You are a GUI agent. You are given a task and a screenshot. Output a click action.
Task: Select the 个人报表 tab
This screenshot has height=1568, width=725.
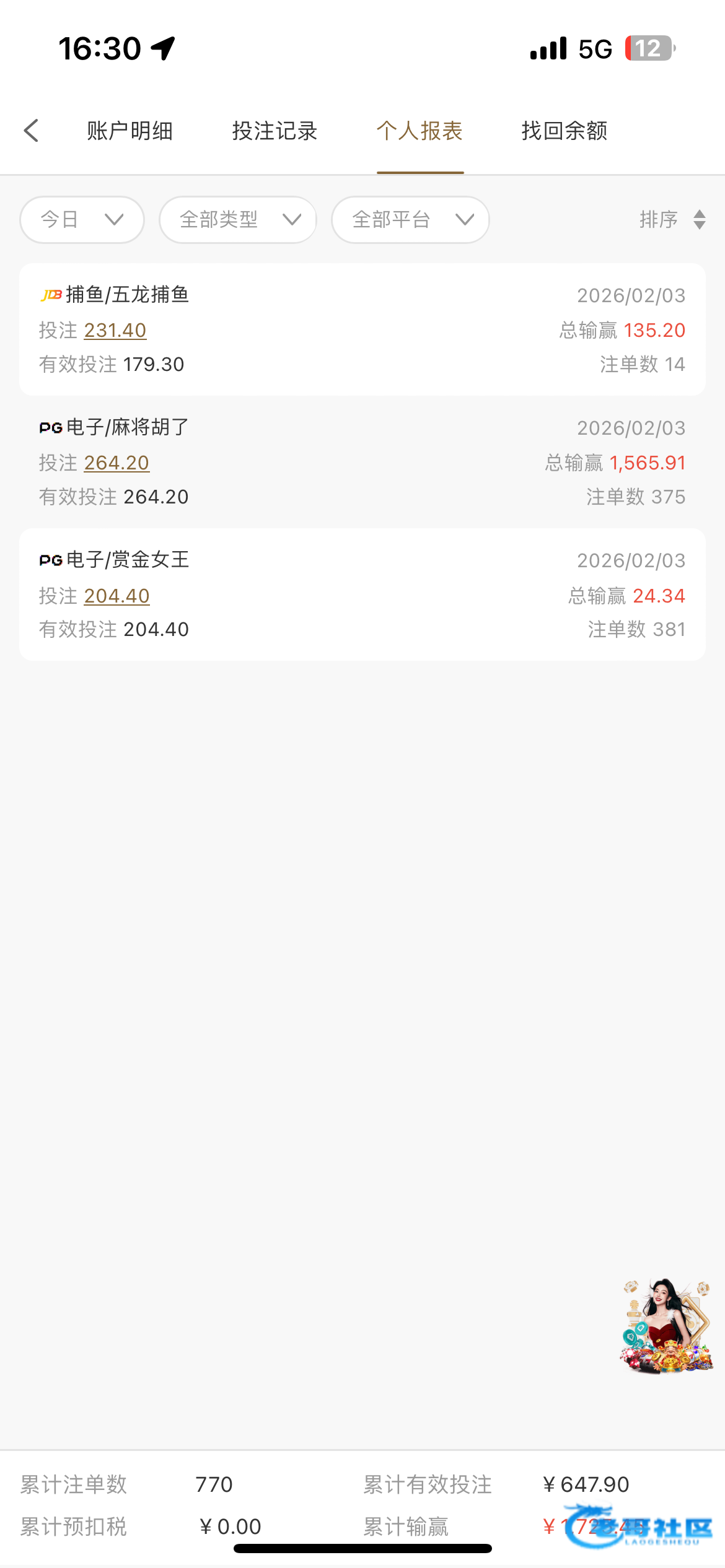coord(420,131)
